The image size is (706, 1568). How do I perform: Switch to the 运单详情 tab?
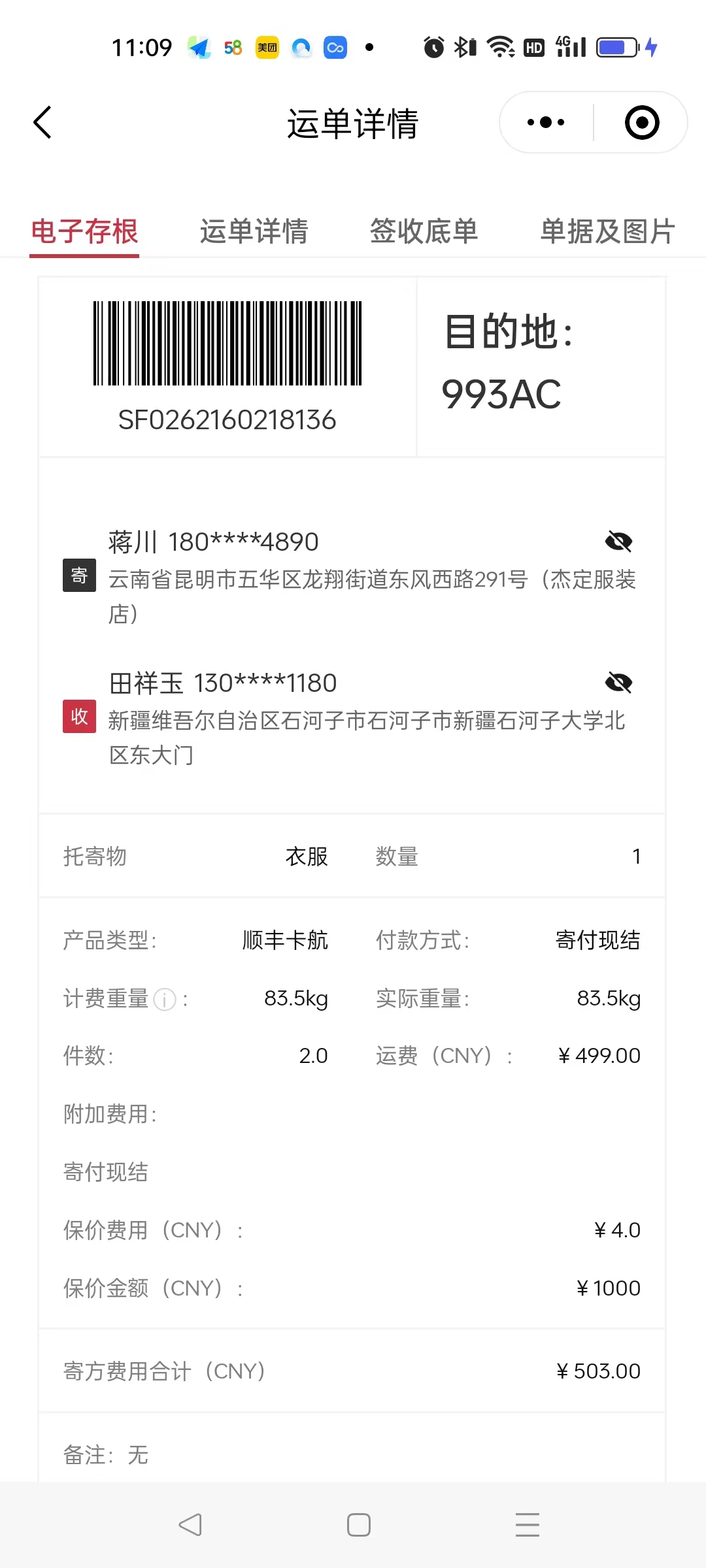click(254, 231)
